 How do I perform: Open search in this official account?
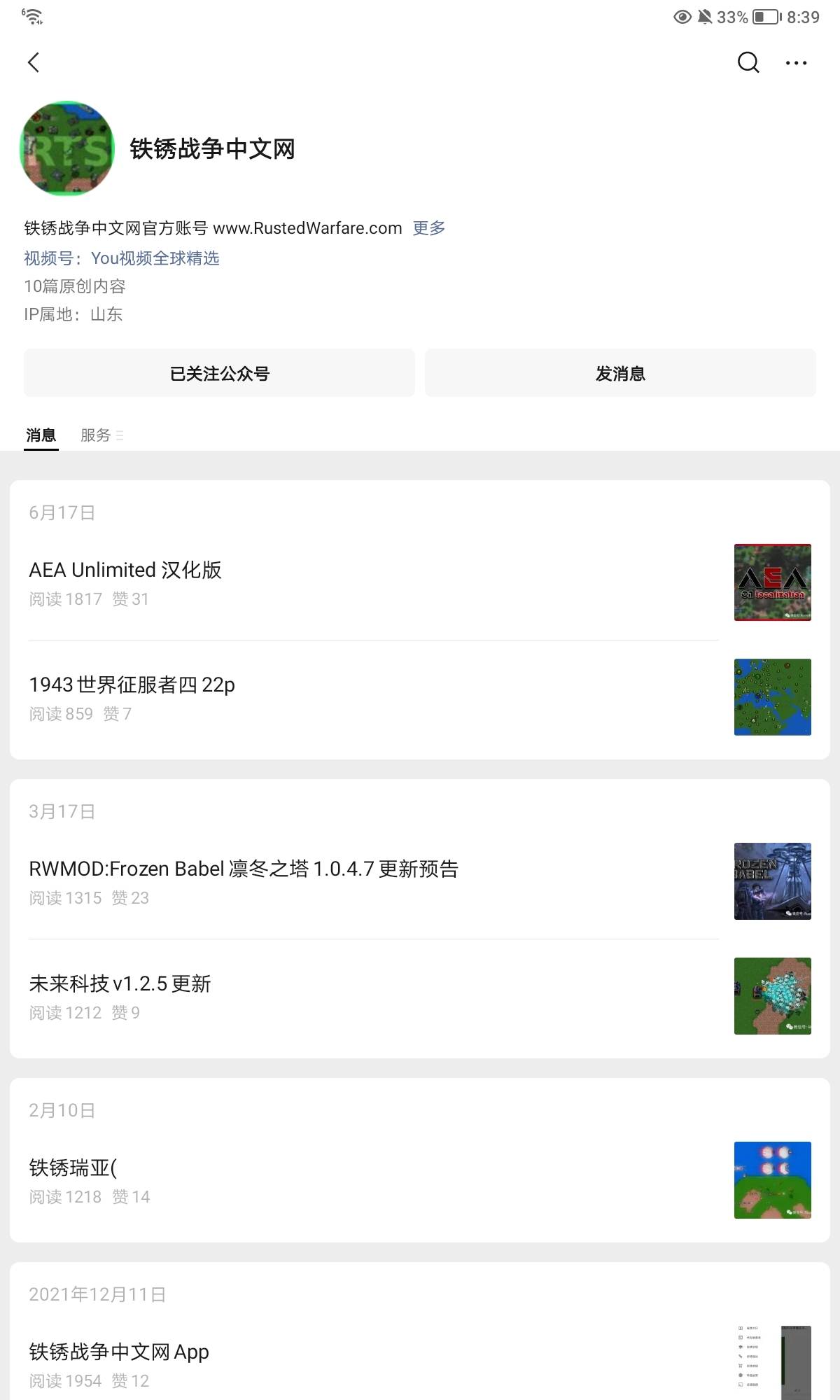[748, 62]
